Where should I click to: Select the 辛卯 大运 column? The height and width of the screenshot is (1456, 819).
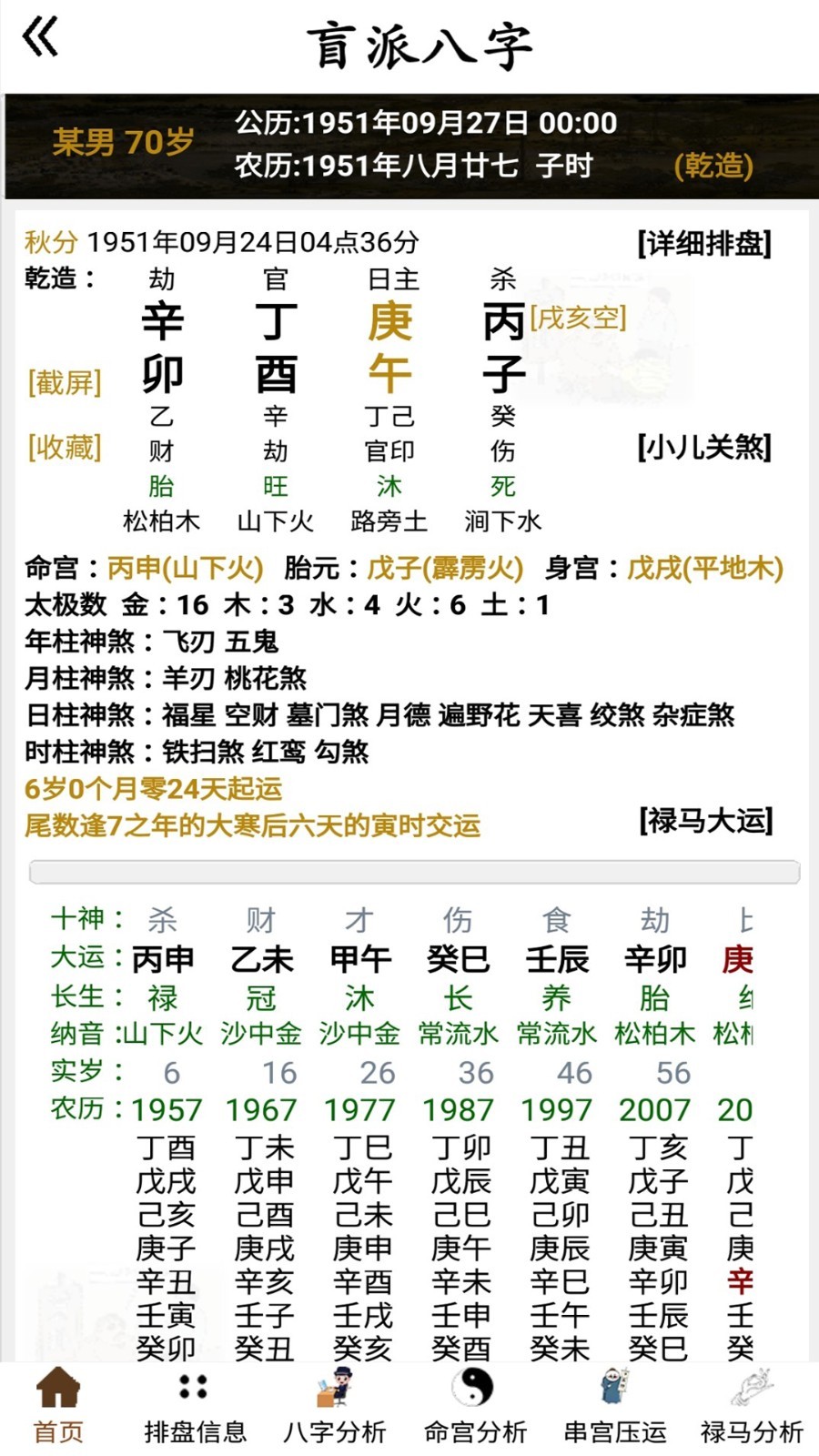pyautogui.click(x=654, y=958)
